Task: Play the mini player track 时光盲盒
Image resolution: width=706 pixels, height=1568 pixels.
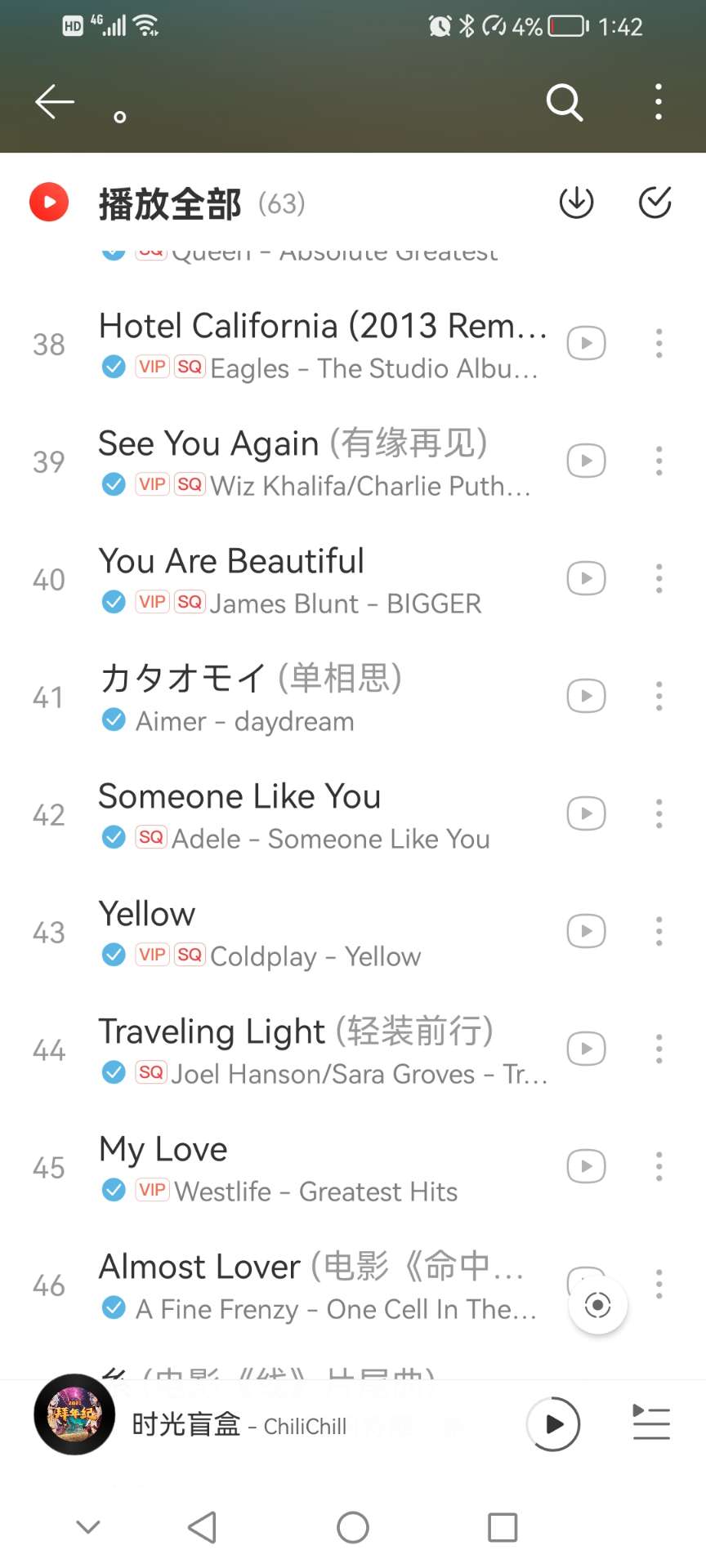Action: tap(553, 1424)
